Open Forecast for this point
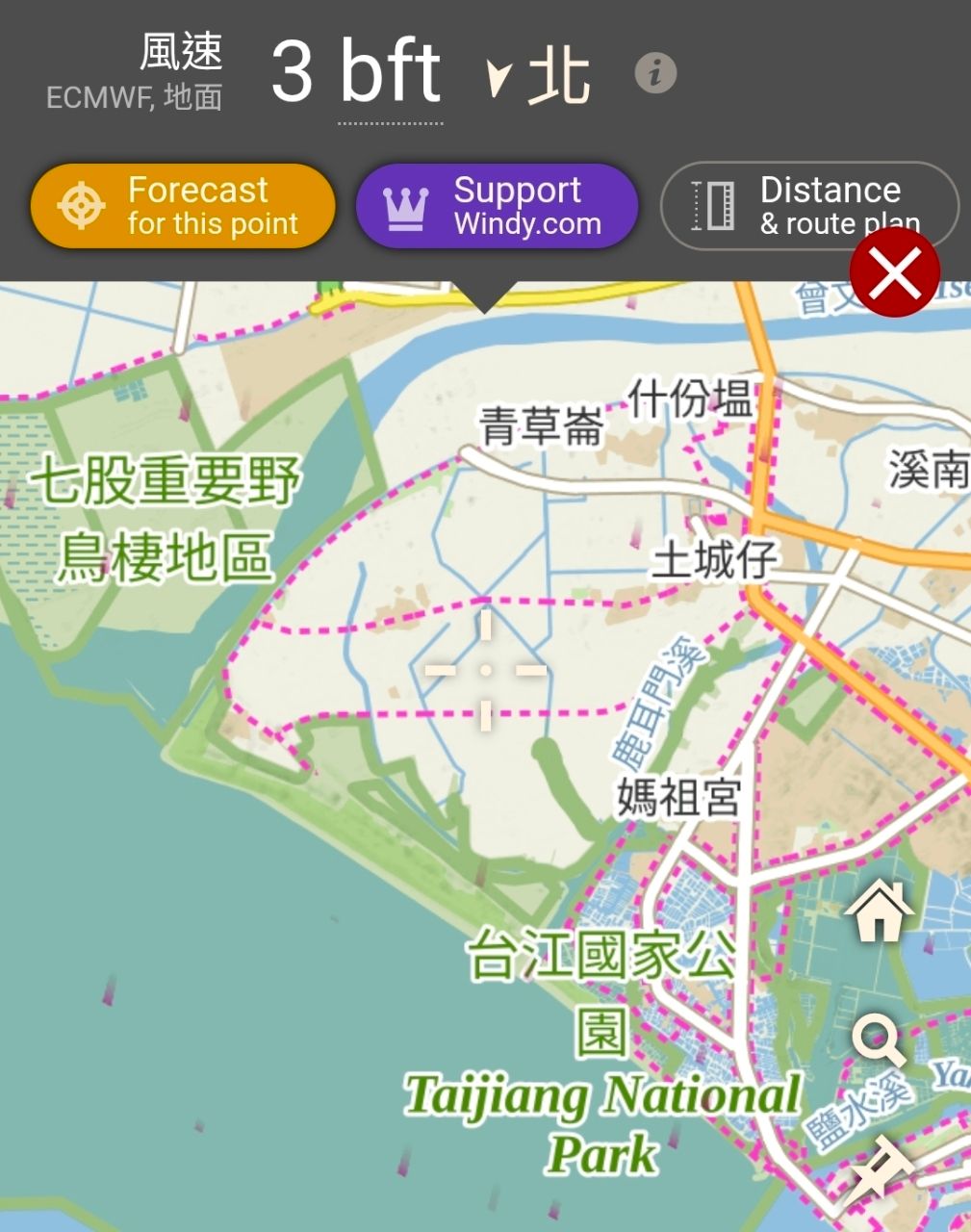The image size is (971, 1232). tap(183, 206)
